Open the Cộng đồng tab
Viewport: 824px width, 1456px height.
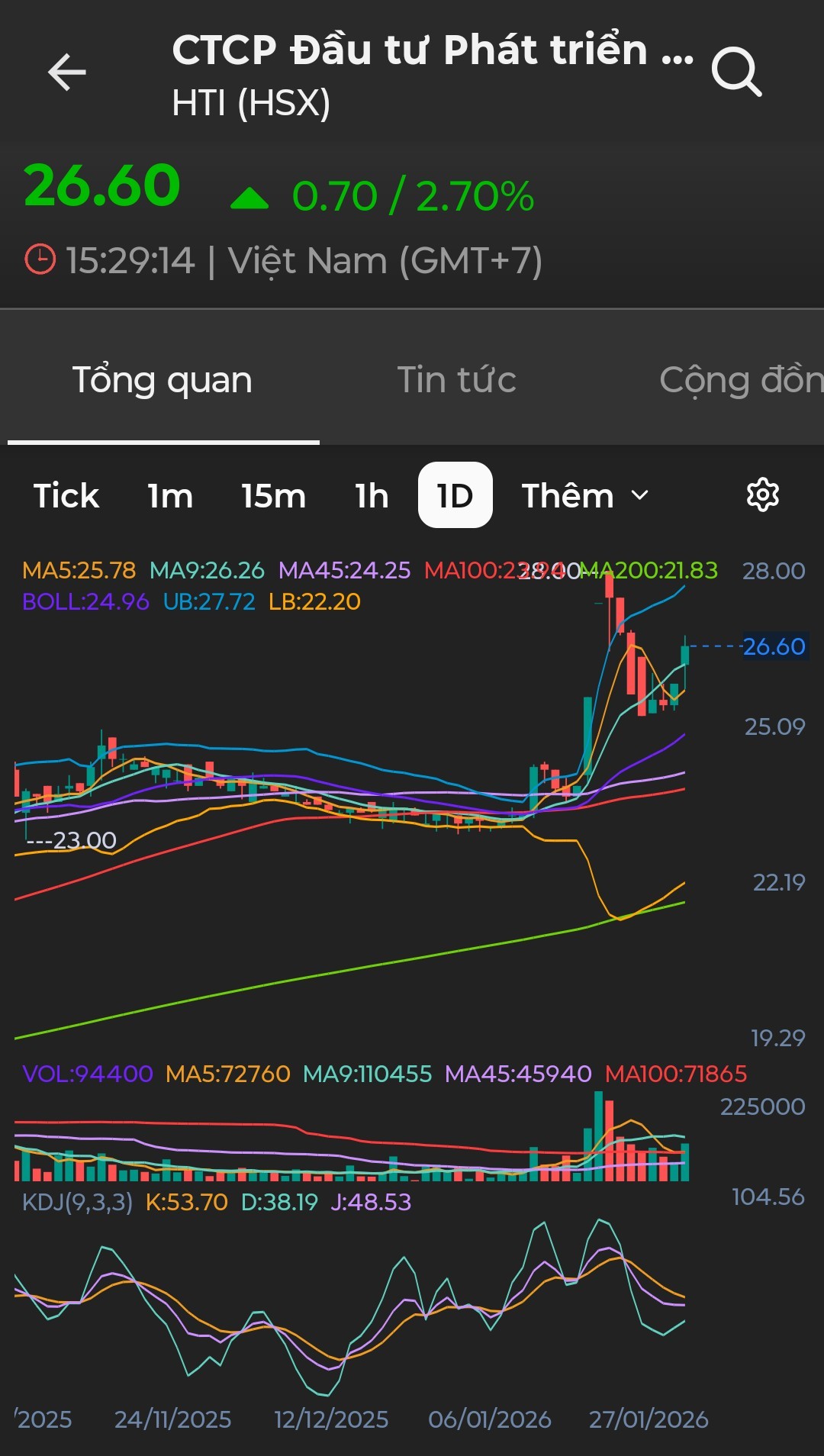(x=740, y=379)
